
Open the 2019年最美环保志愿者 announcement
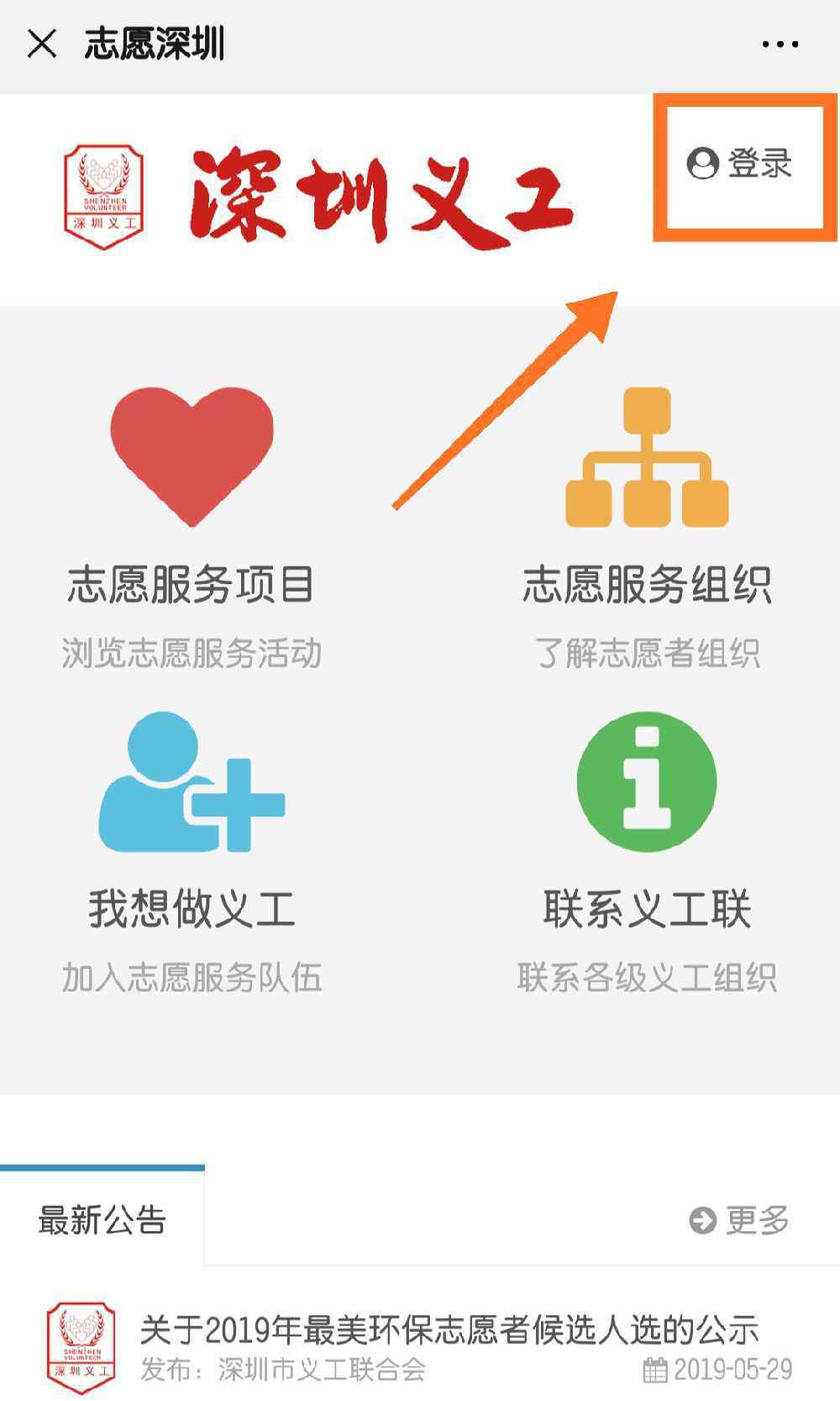pos(420,1346)
